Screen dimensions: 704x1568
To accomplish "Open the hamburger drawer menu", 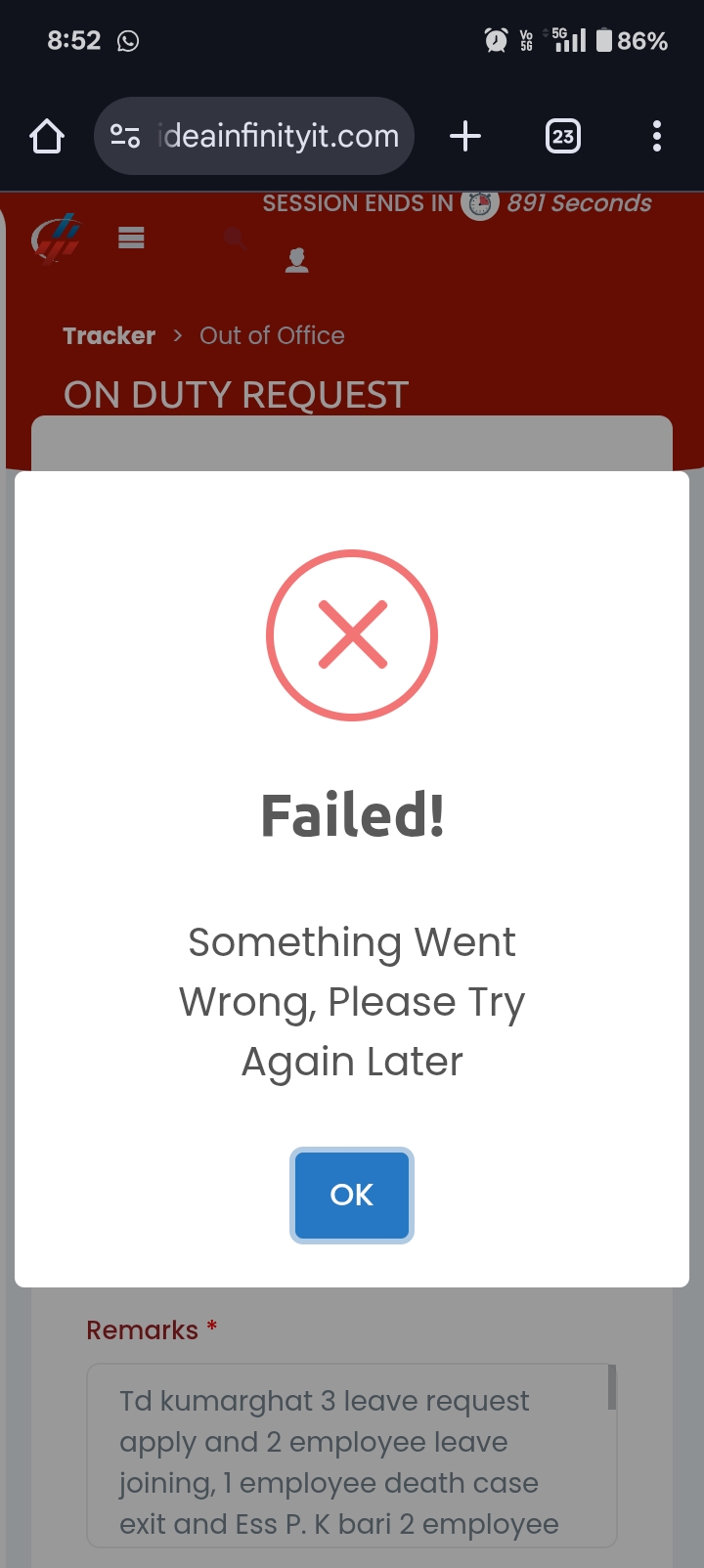I will [131, 238].
